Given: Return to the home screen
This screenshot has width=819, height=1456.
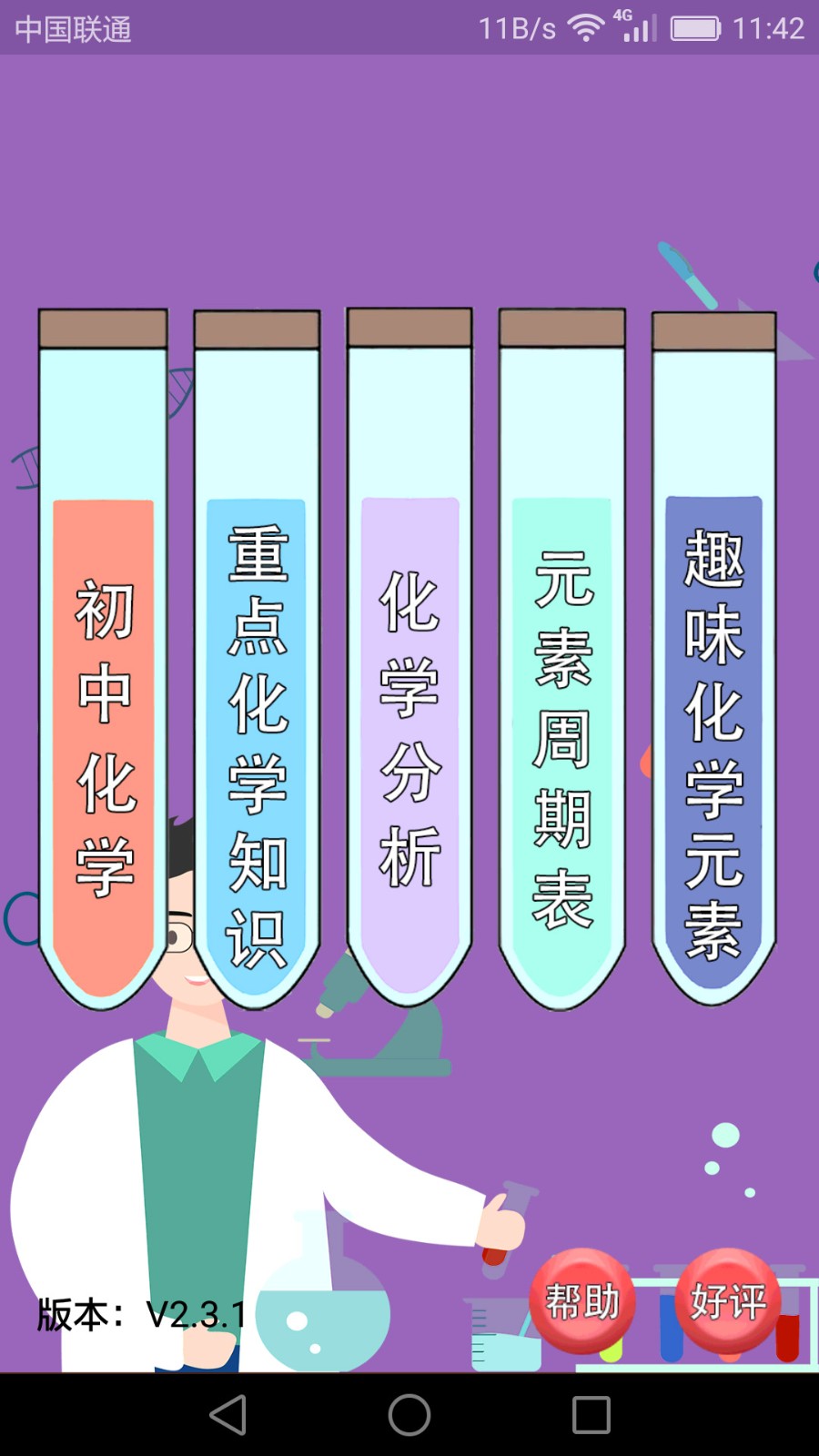Looking at the screenshot, I should click(409, 1415).
